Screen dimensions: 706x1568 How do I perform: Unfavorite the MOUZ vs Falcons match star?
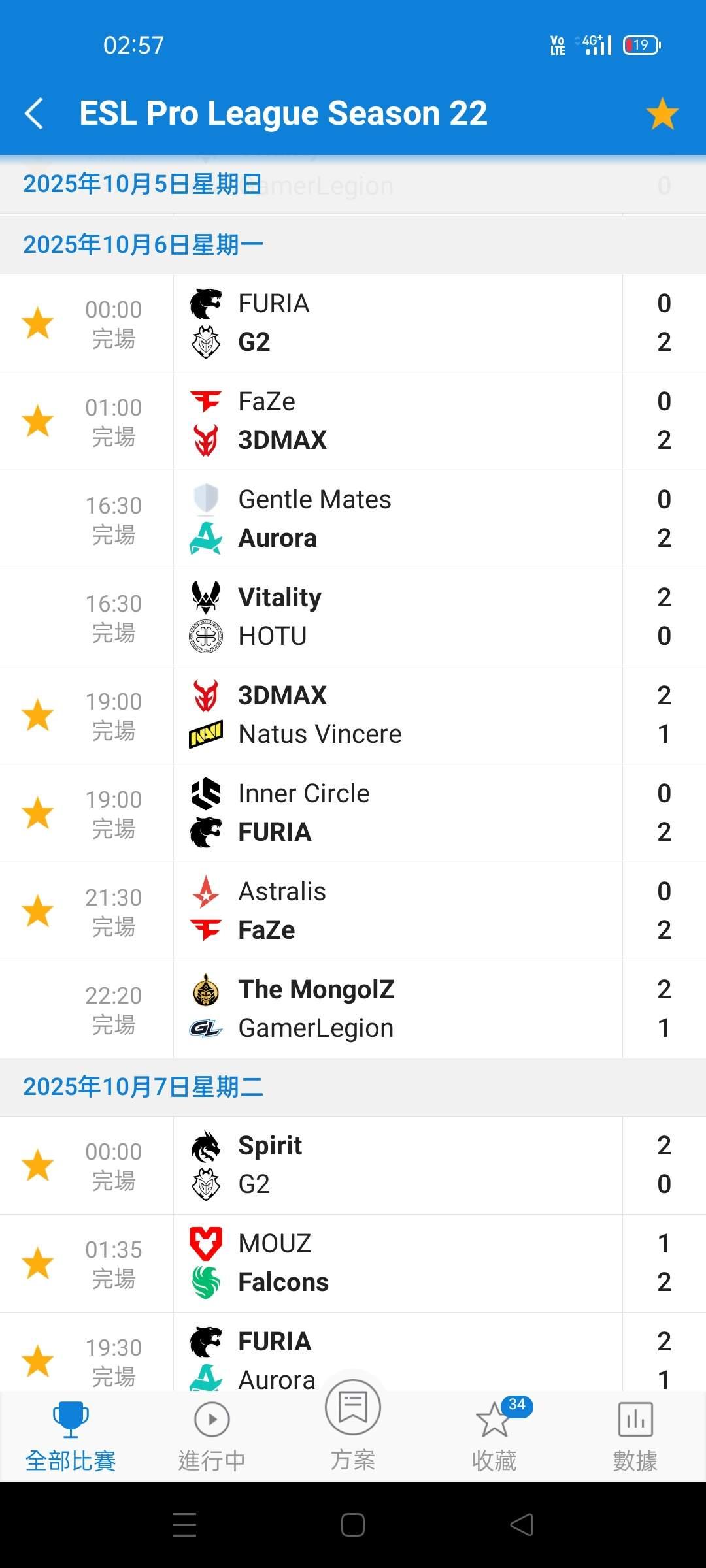[38, 1263]
